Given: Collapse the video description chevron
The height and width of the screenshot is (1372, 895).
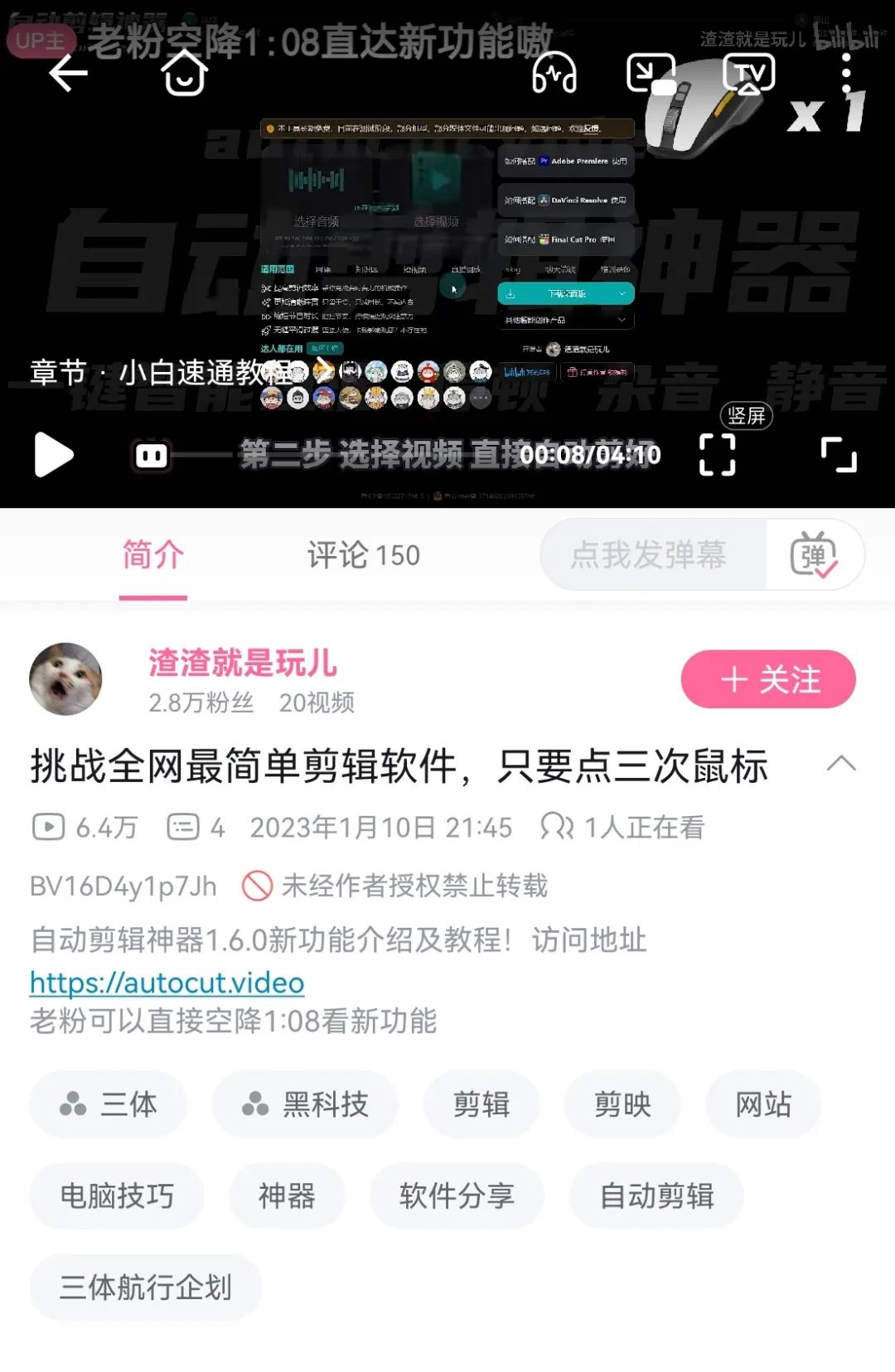Looking at the screenshot, I should tap(840, 763).
